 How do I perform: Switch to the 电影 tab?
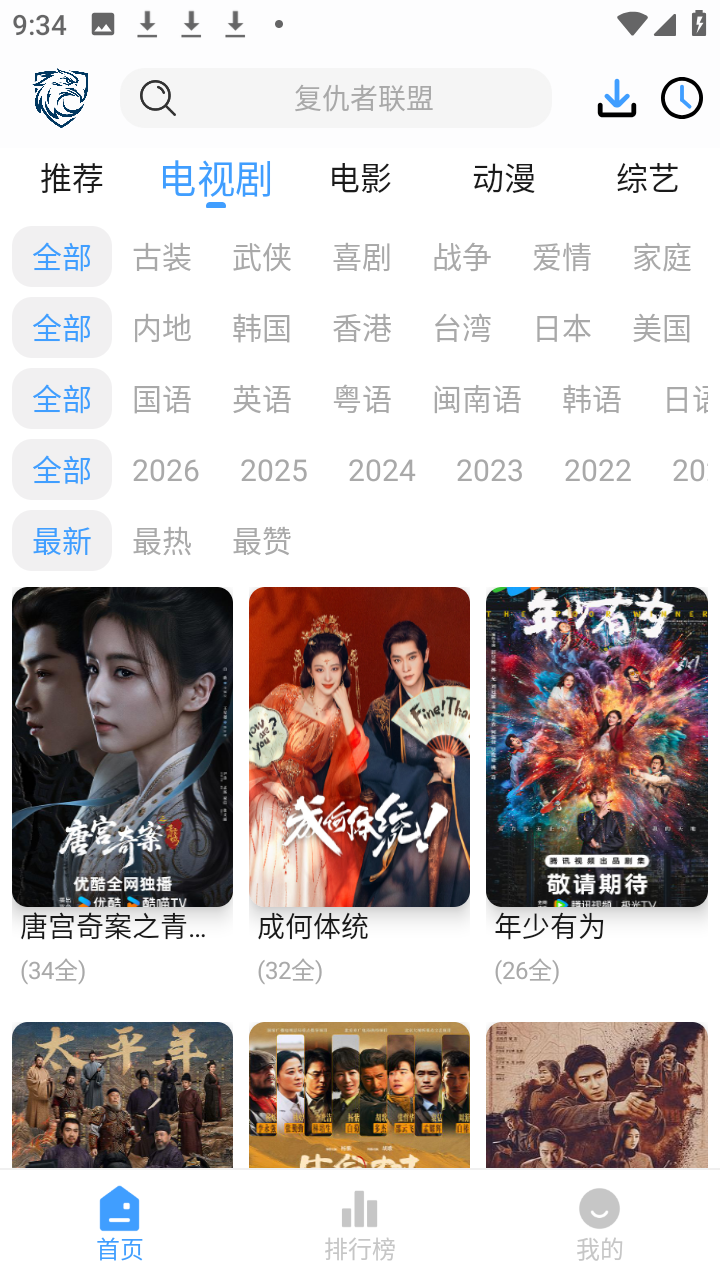pos(360,179)
